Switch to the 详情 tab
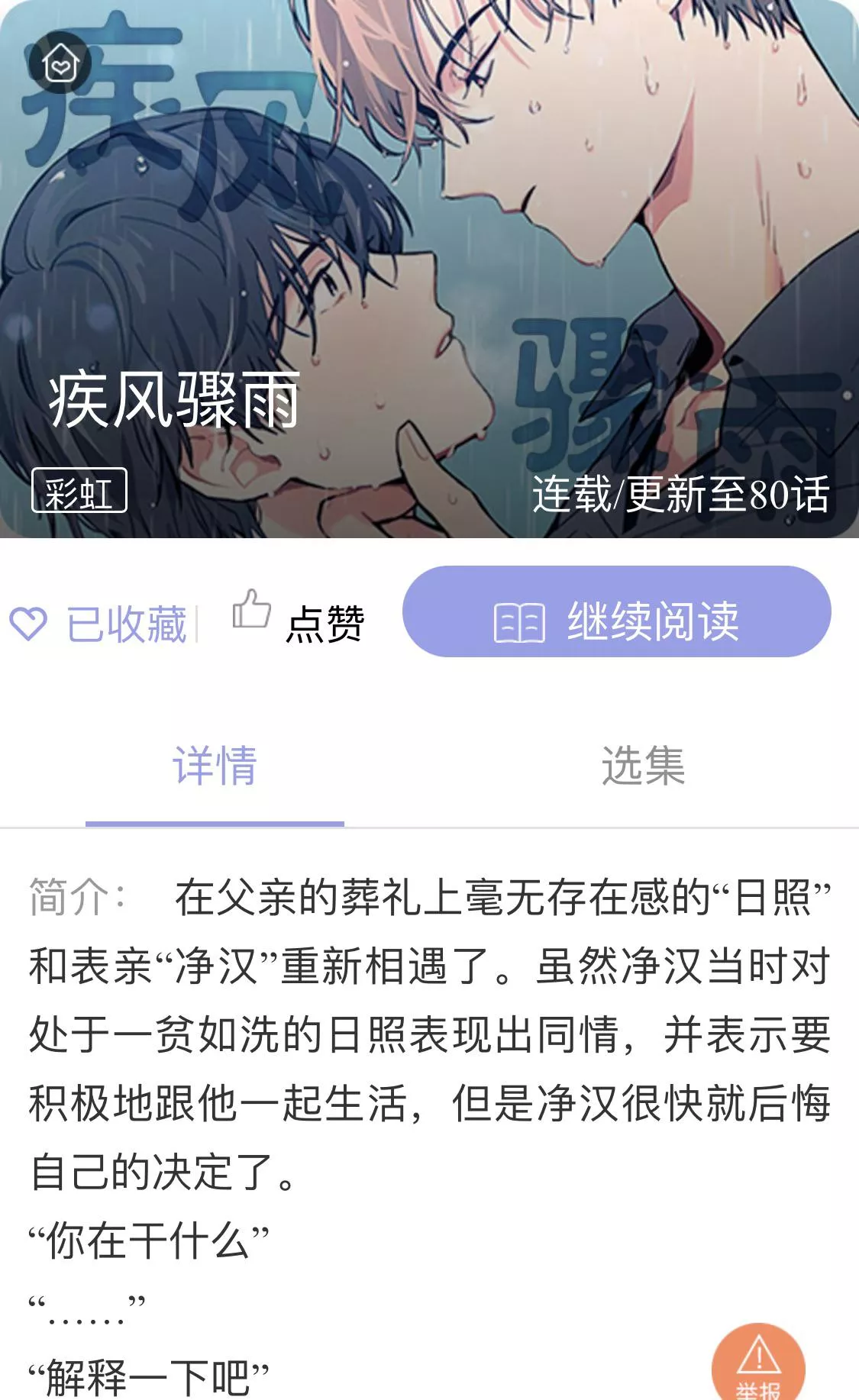Image resolution: width=859 pixels, height=1400 pixels. [215, 766]
